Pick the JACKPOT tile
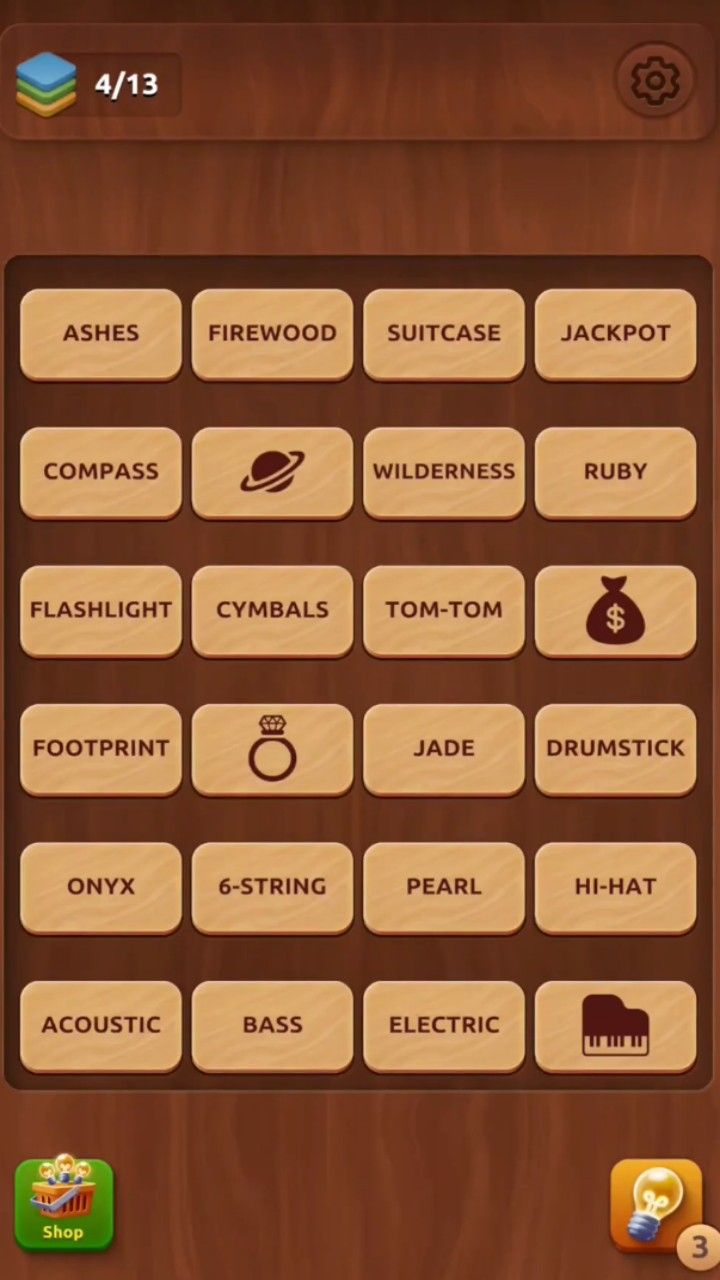The height and width of the screenshot is (1280, 720). pyautogui.click(x=615, y=333)
